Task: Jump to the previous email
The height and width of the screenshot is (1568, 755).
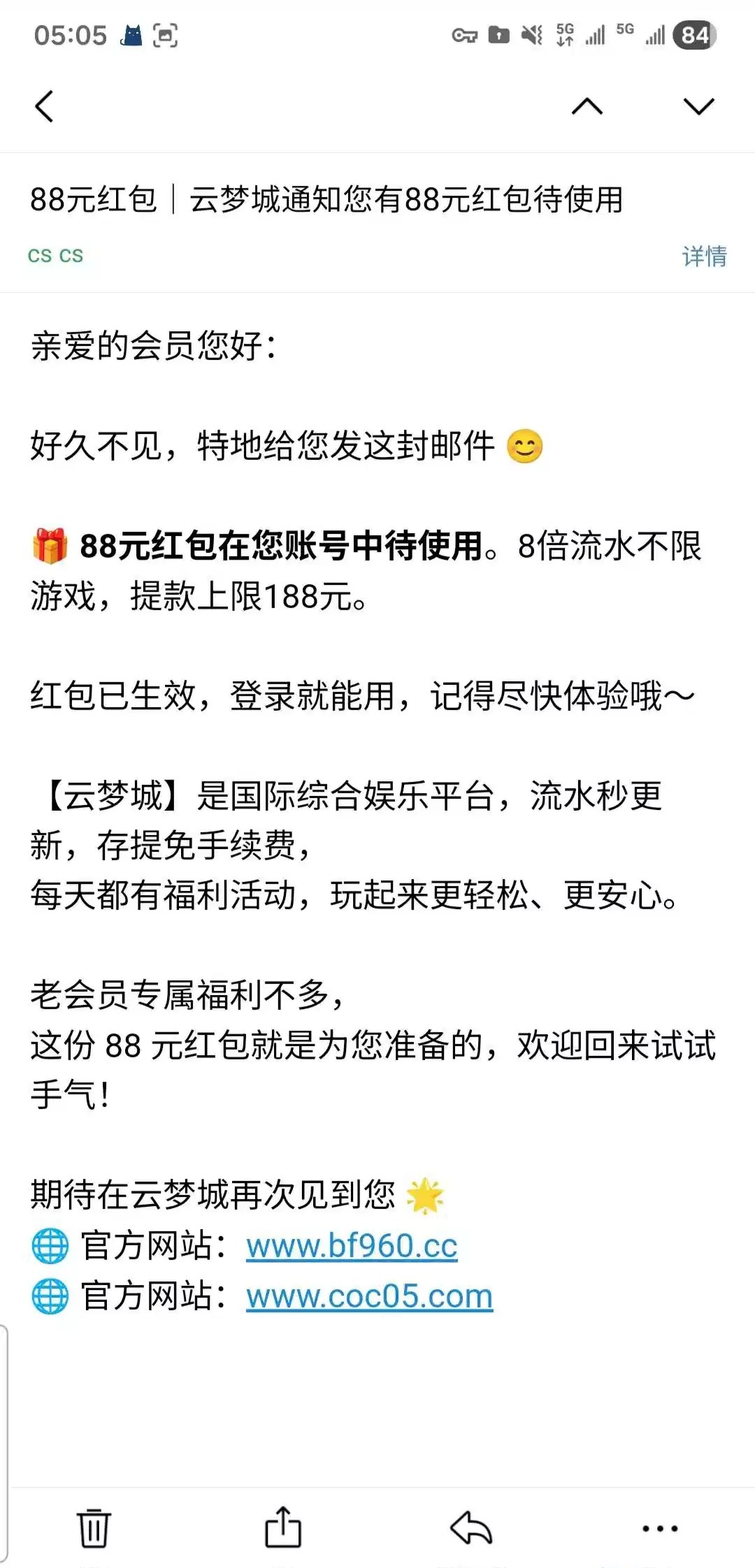Action: click(587, 106)
